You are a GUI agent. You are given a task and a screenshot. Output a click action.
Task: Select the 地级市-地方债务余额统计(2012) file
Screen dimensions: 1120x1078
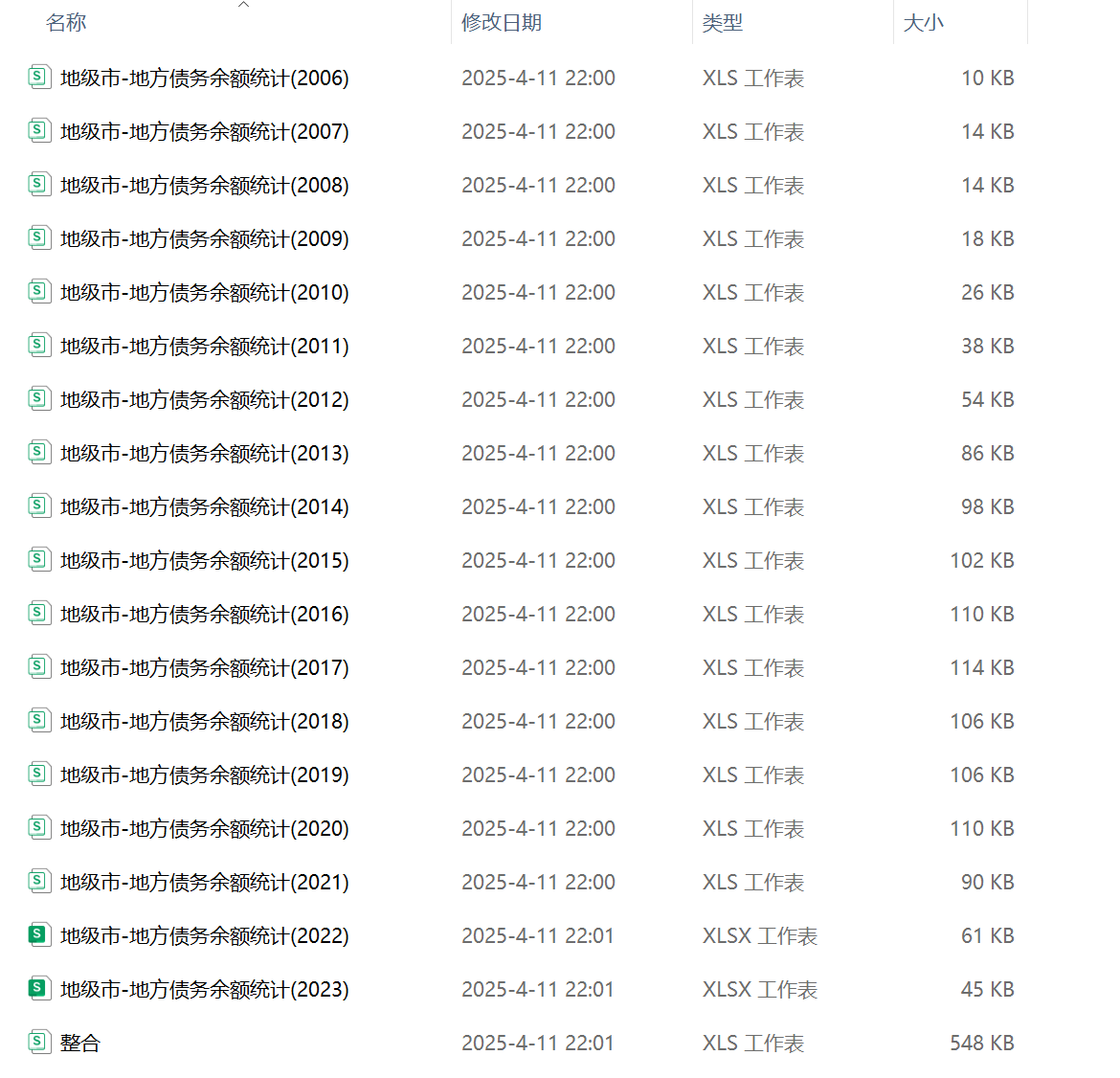tap(204, 400)
